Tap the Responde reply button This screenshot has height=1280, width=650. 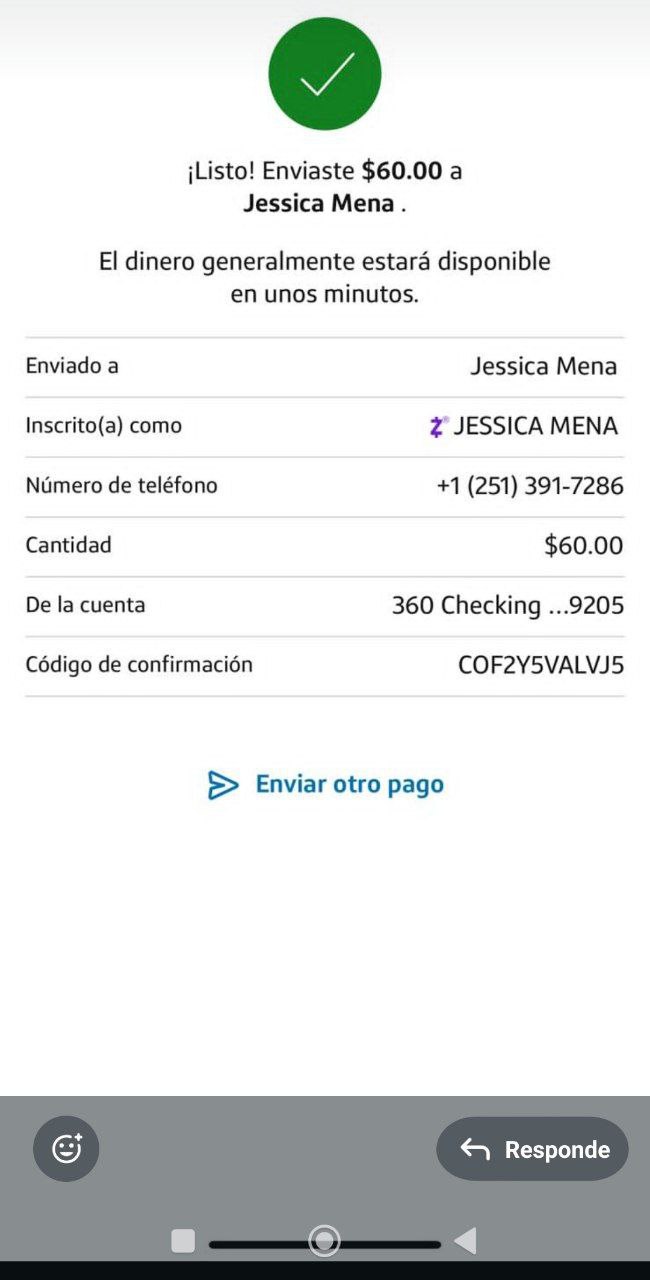(532, 1149)
